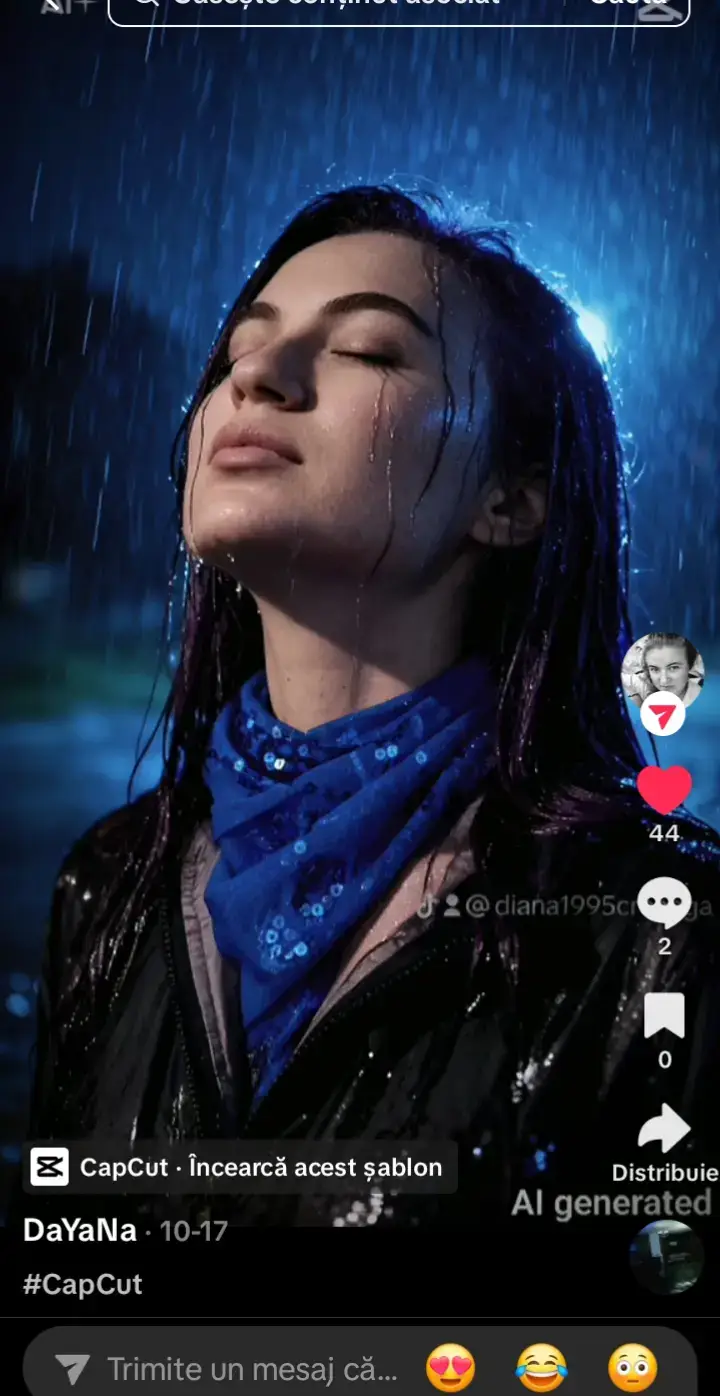
Task: Open the spinning sound disc
Action: pos(667,1258)
